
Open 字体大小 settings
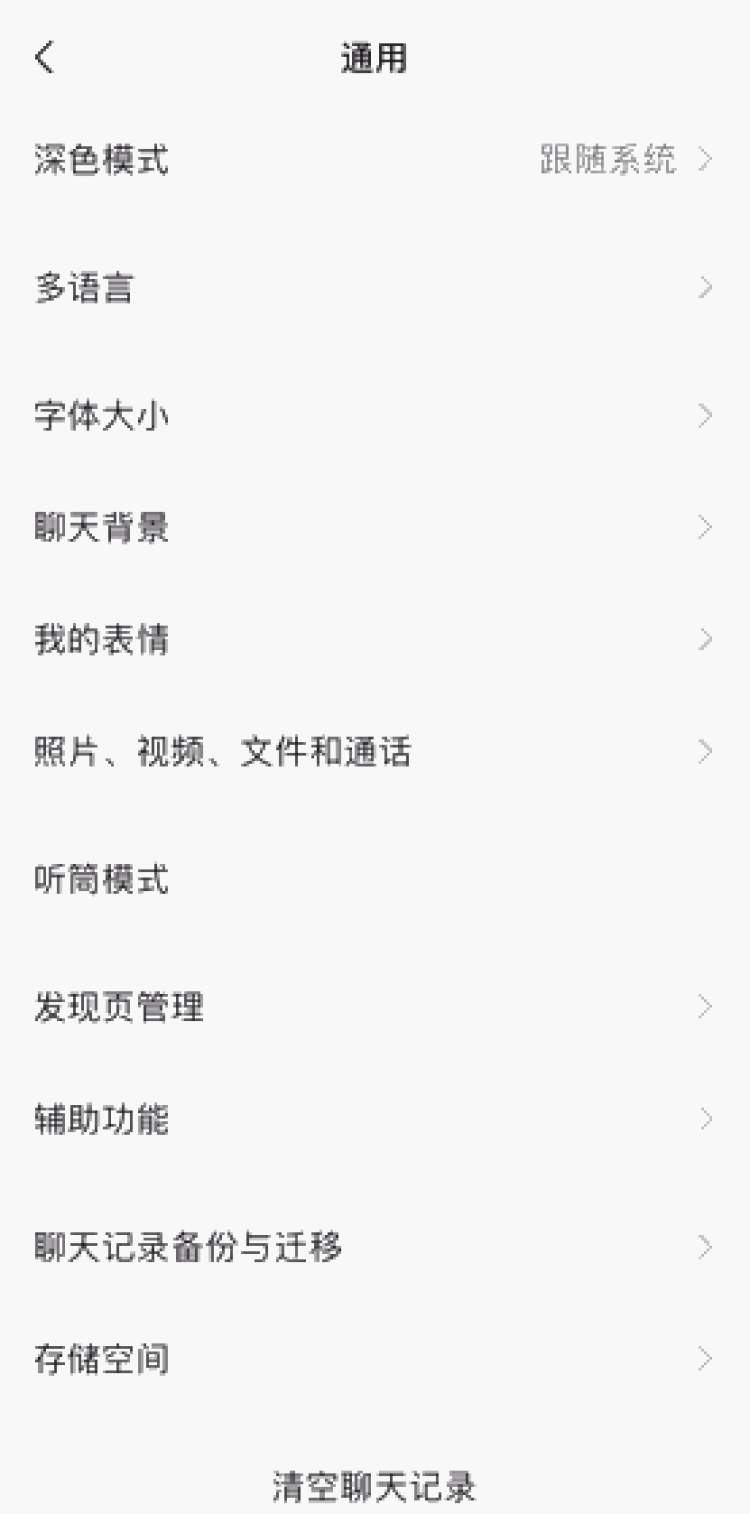pyautogui.click(x=375, y=416)
